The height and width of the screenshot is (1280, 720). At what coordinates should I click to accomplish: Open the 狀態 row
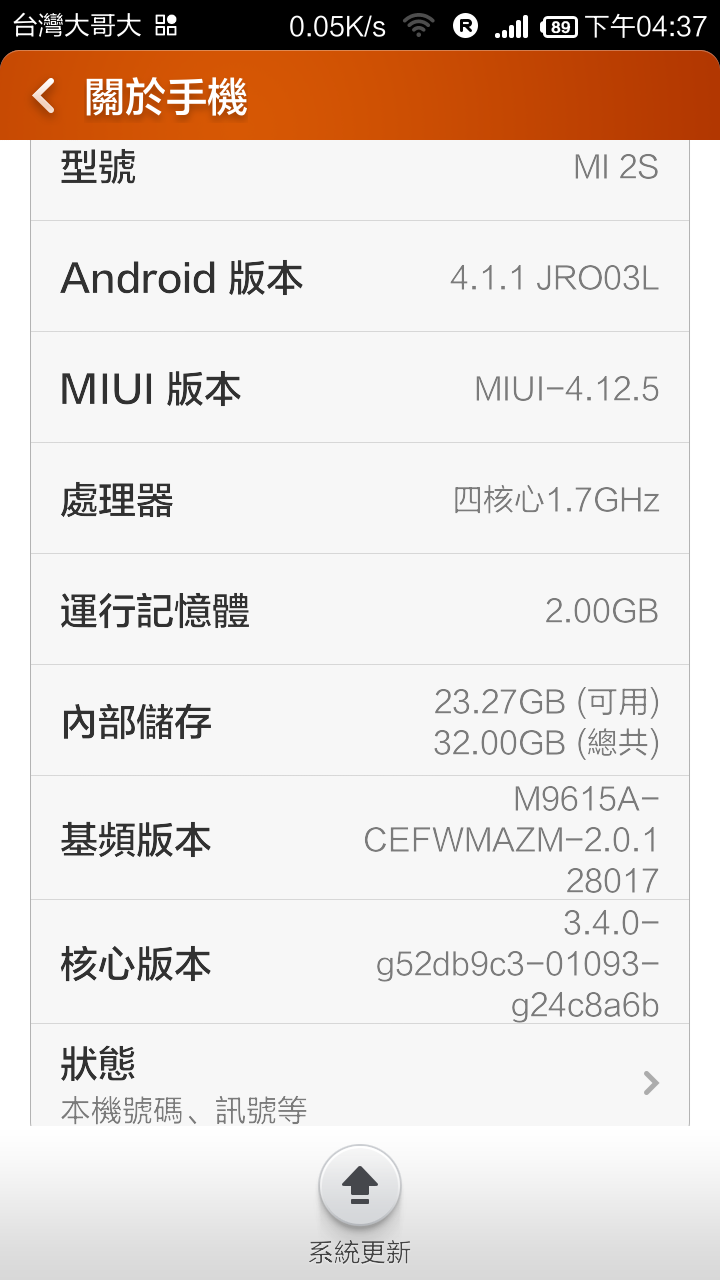click(x=360, y=1075)
